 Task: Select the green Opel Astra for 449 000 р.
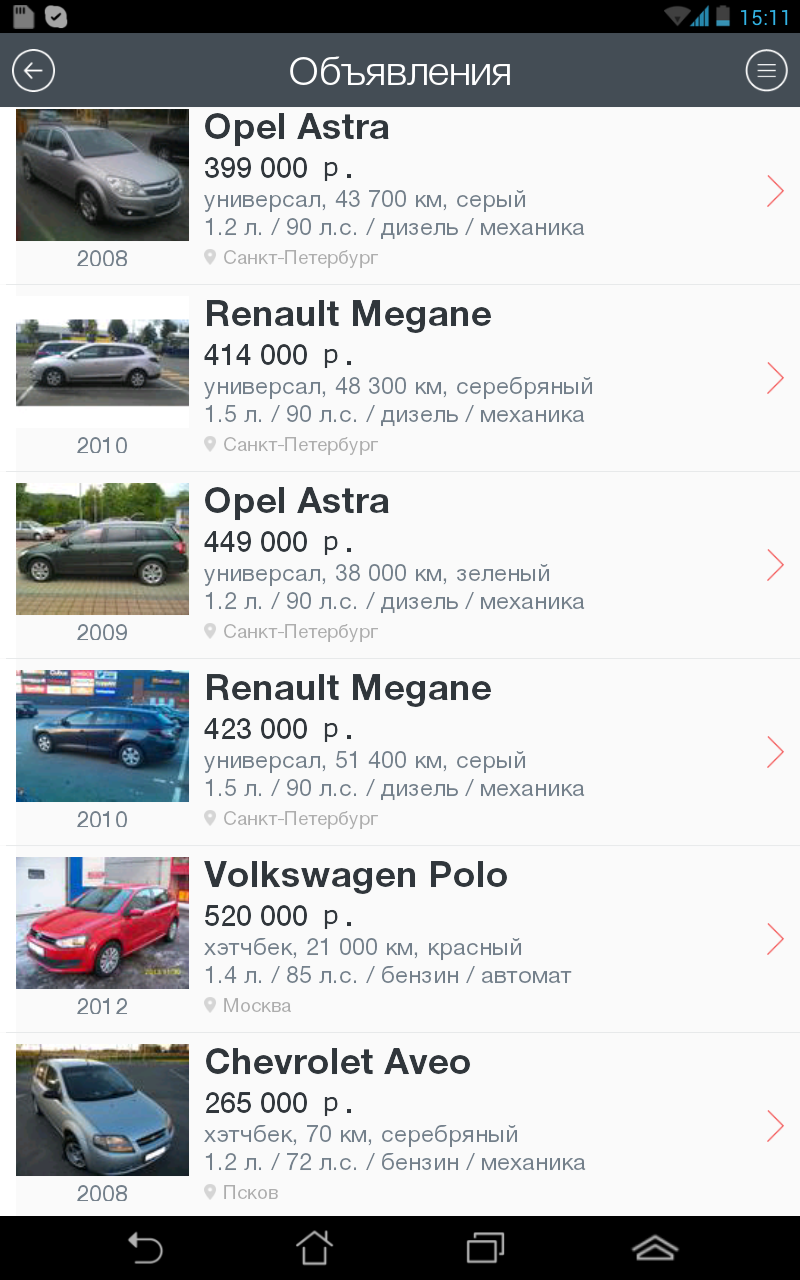400,565
